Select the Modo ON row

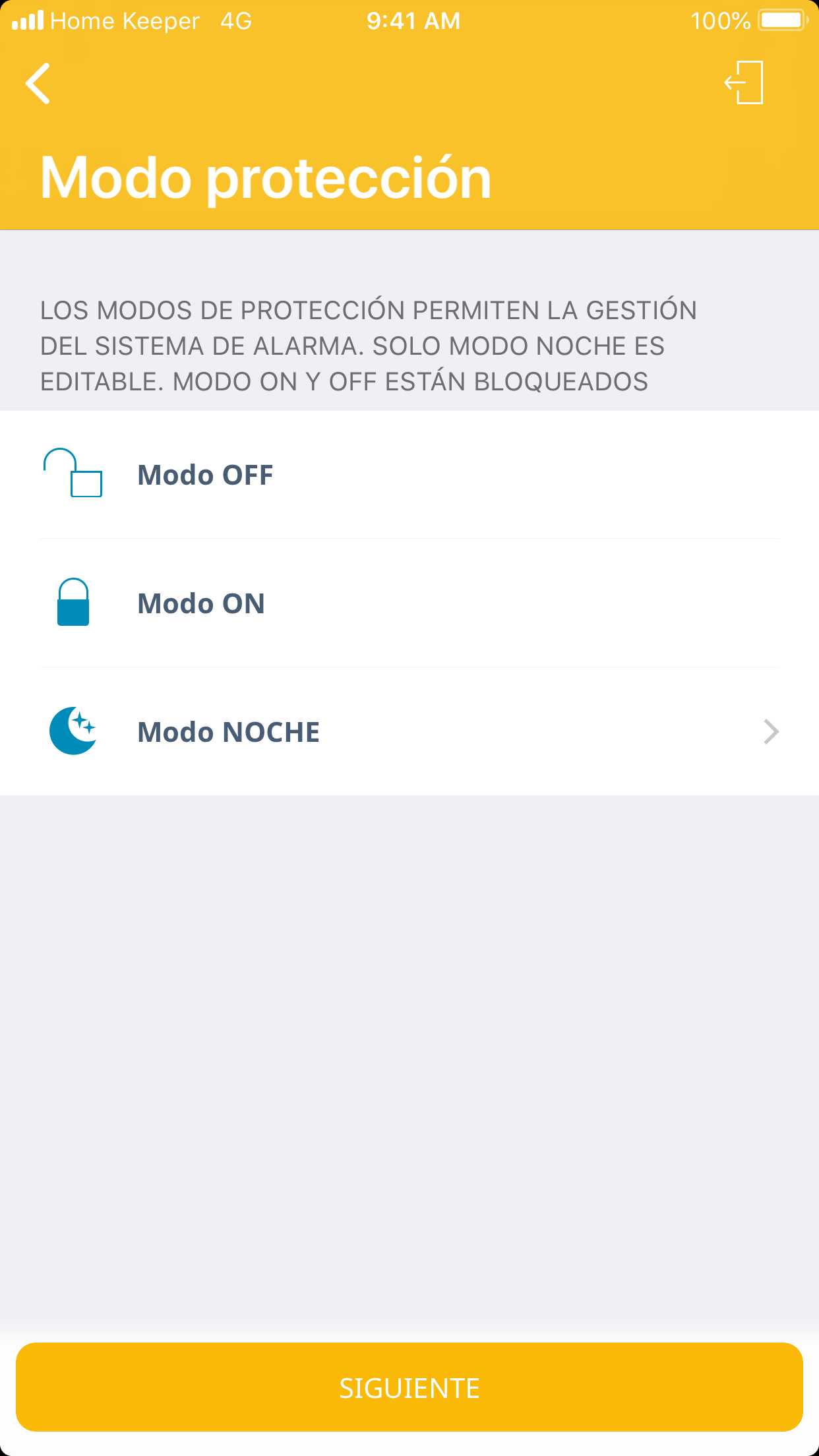point(409,603)
